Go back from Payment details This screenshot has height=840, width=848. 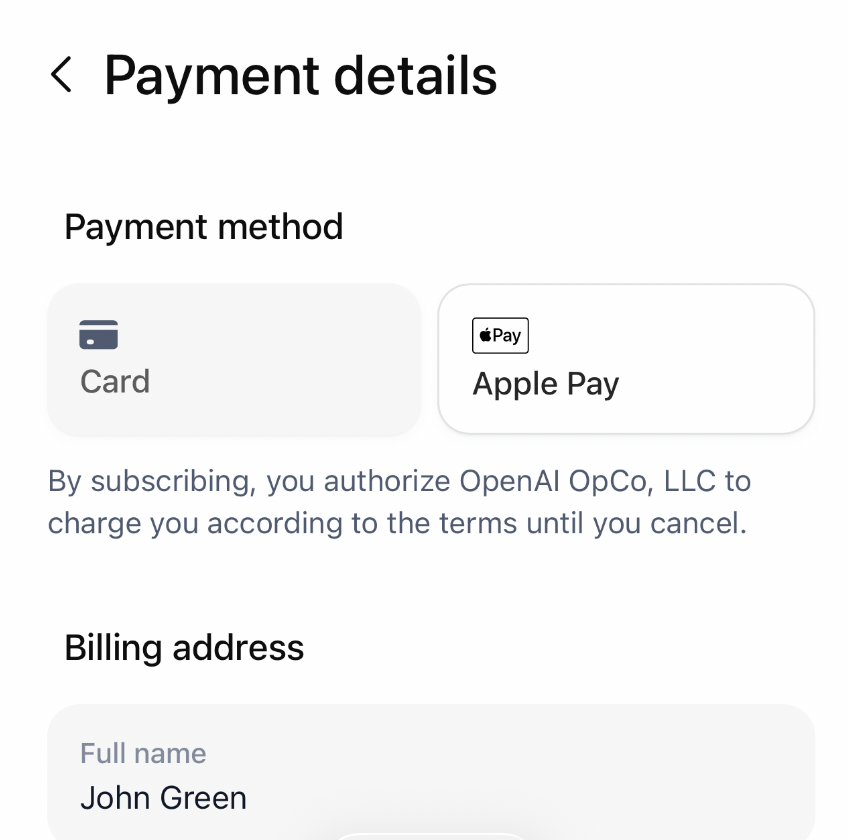pyautogui.click(x=62, y=75)
